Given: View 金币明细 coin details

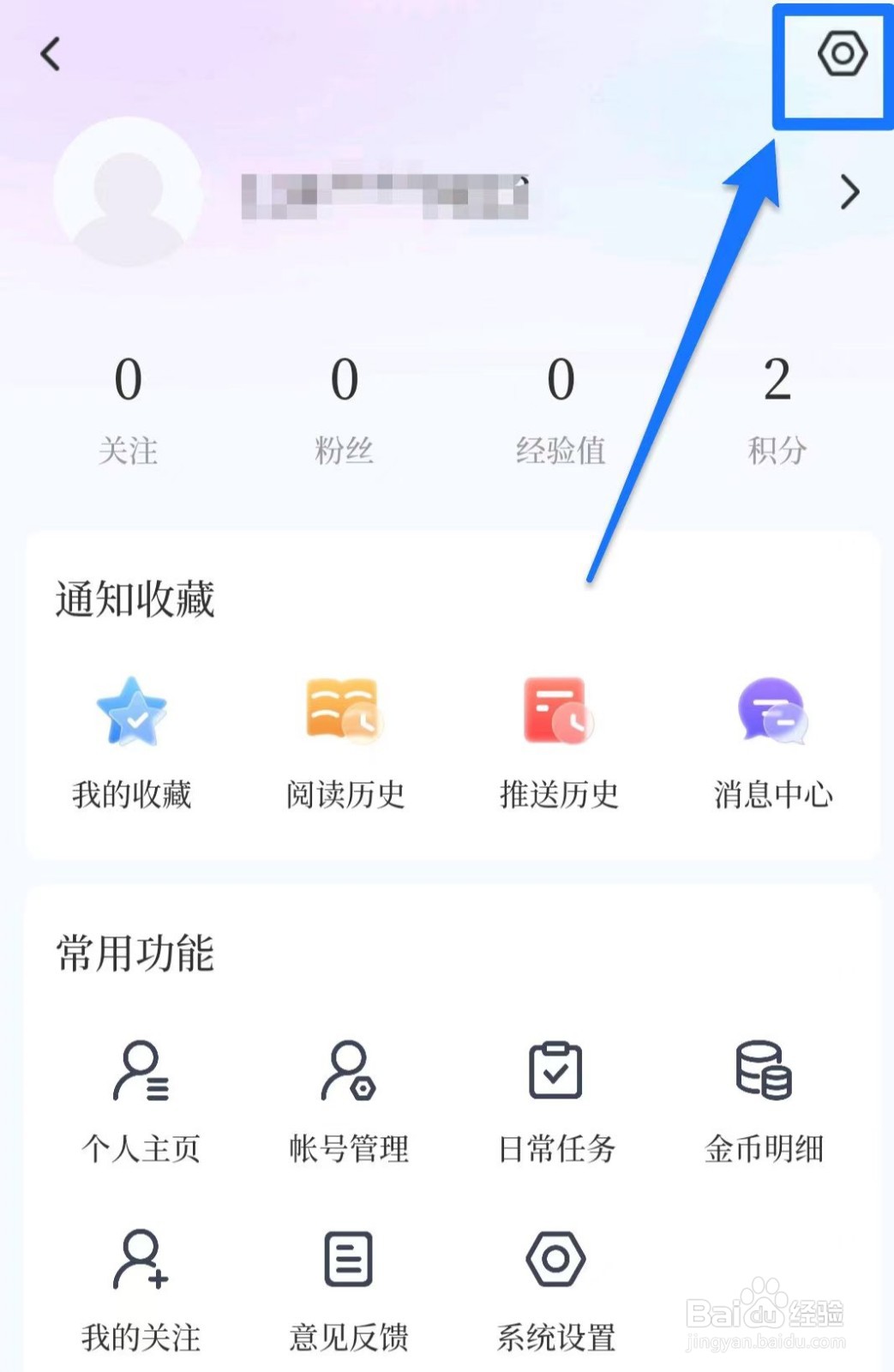Looking at the screenshot, I should 764,1102.
